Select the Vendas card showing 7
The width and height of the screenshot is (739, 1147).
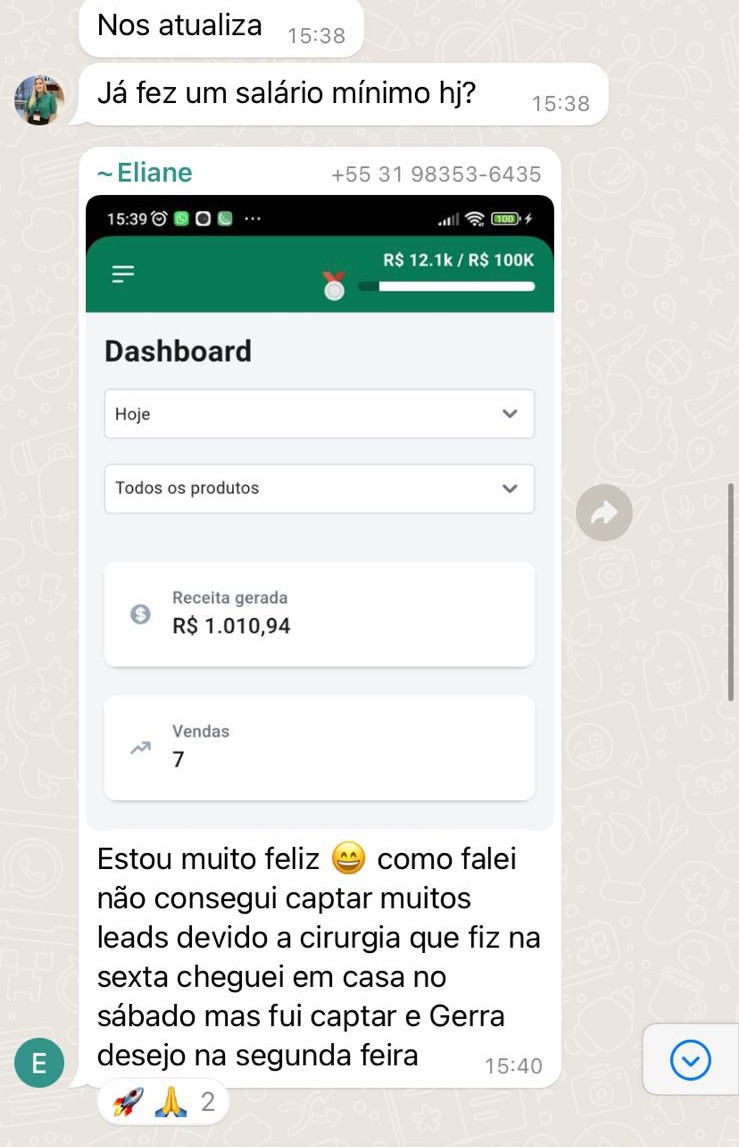coord(319,748)
